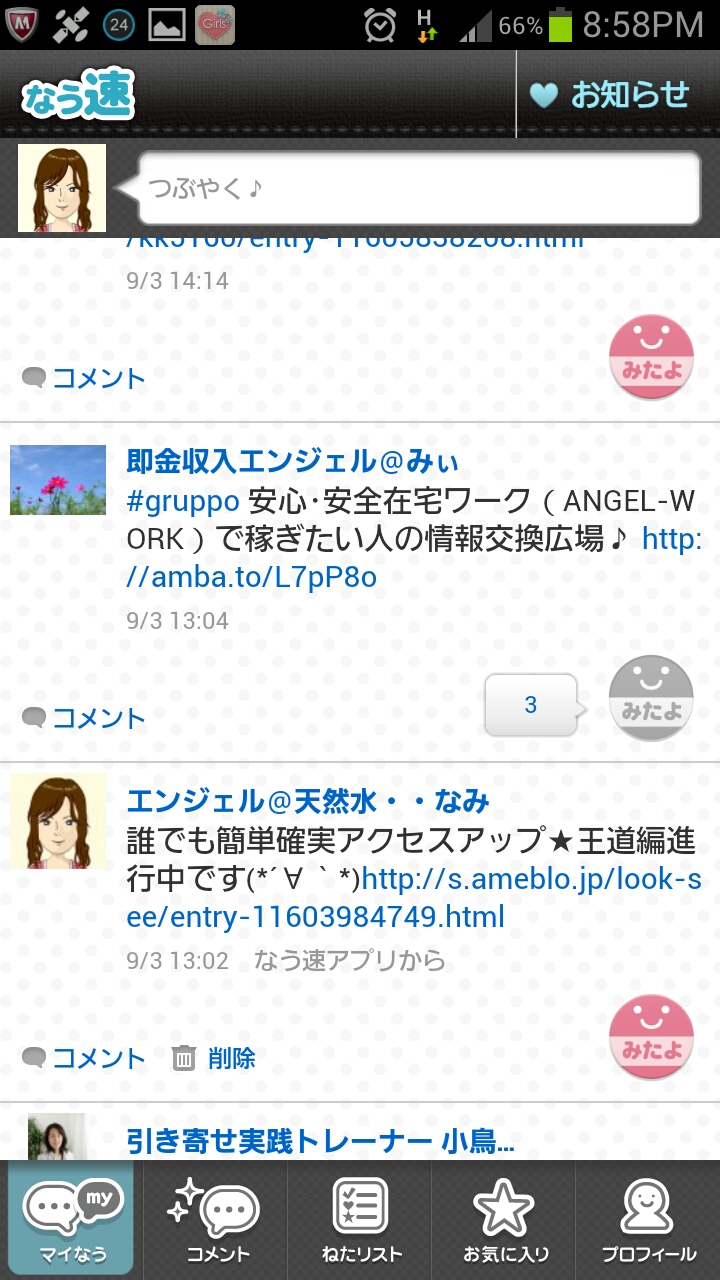
Task: Comment on the 9/3 14:14 post
Action: coord(85,378)
